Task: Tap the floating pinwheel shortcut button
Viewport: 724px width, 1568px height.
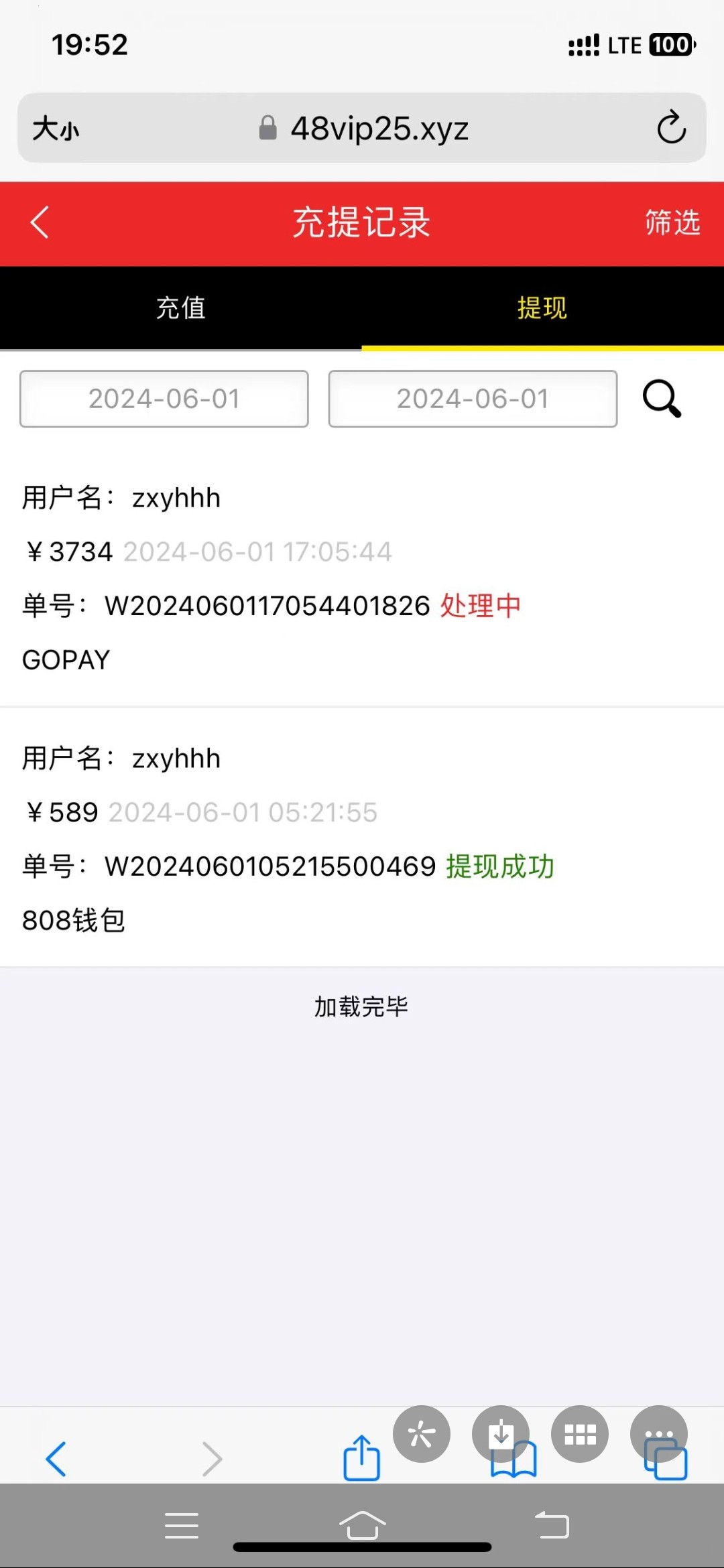Action: 422,1434
